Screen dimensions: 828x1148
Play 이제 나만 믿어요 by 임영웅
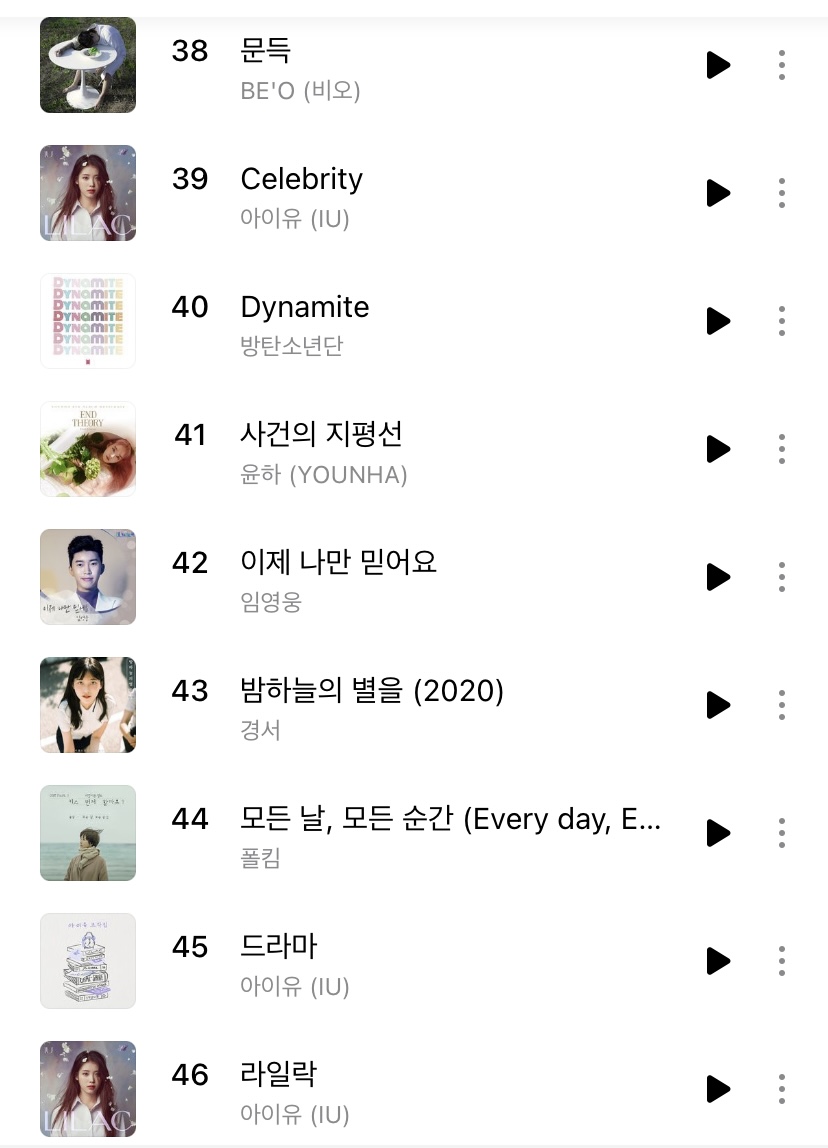point(717,577)
